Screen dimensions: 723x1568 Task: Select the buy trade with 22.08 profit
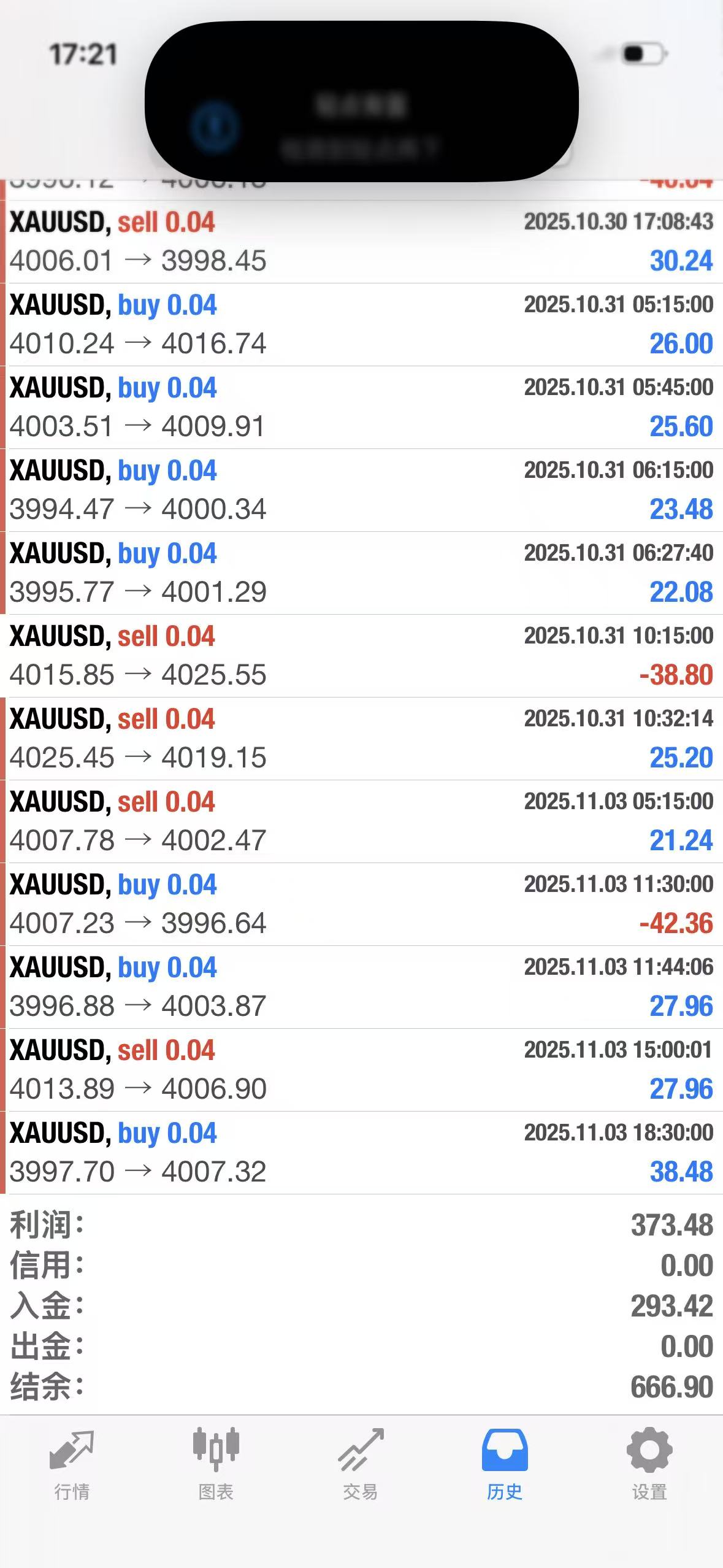pos(361,573)
